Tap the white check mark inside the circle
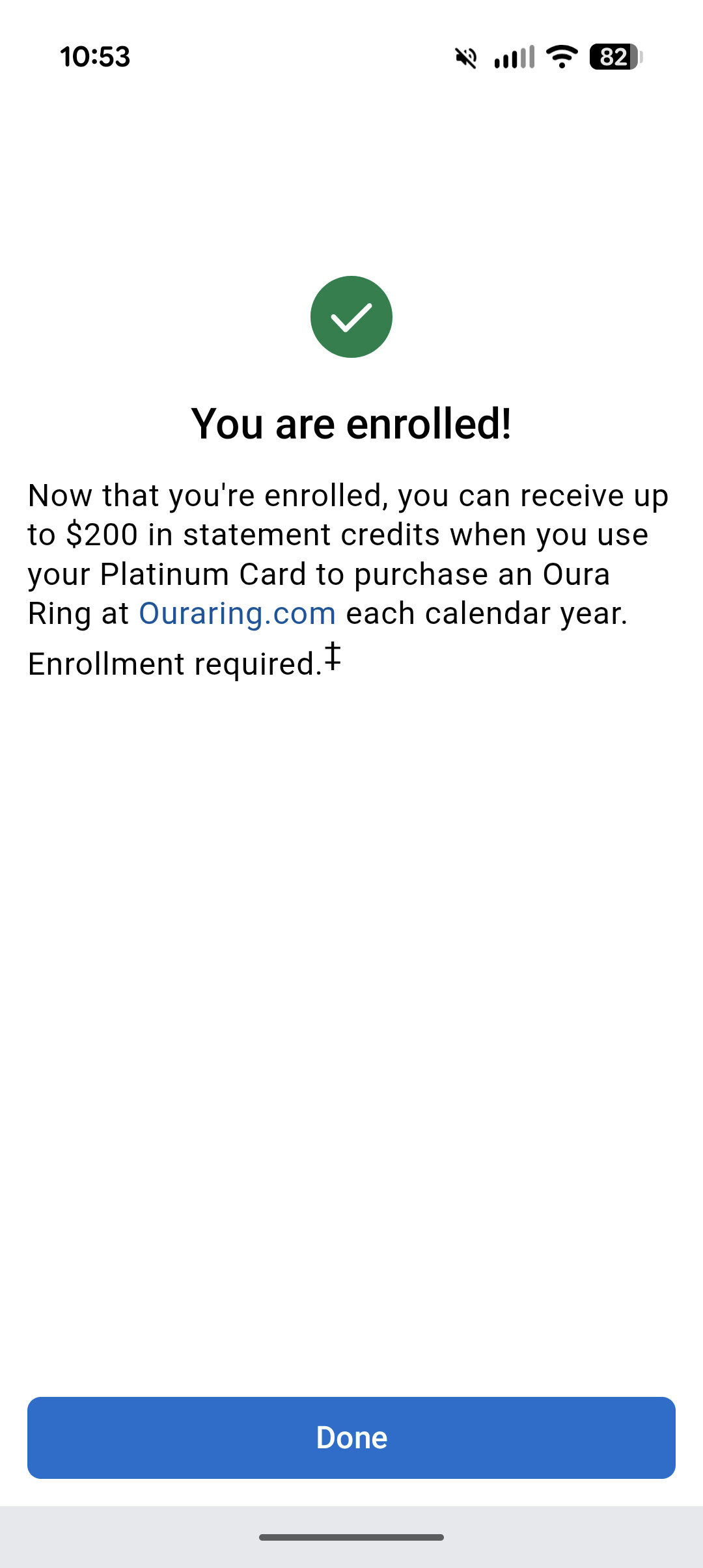The height and width of the screenshot is (1568, 703). [351, 317]
